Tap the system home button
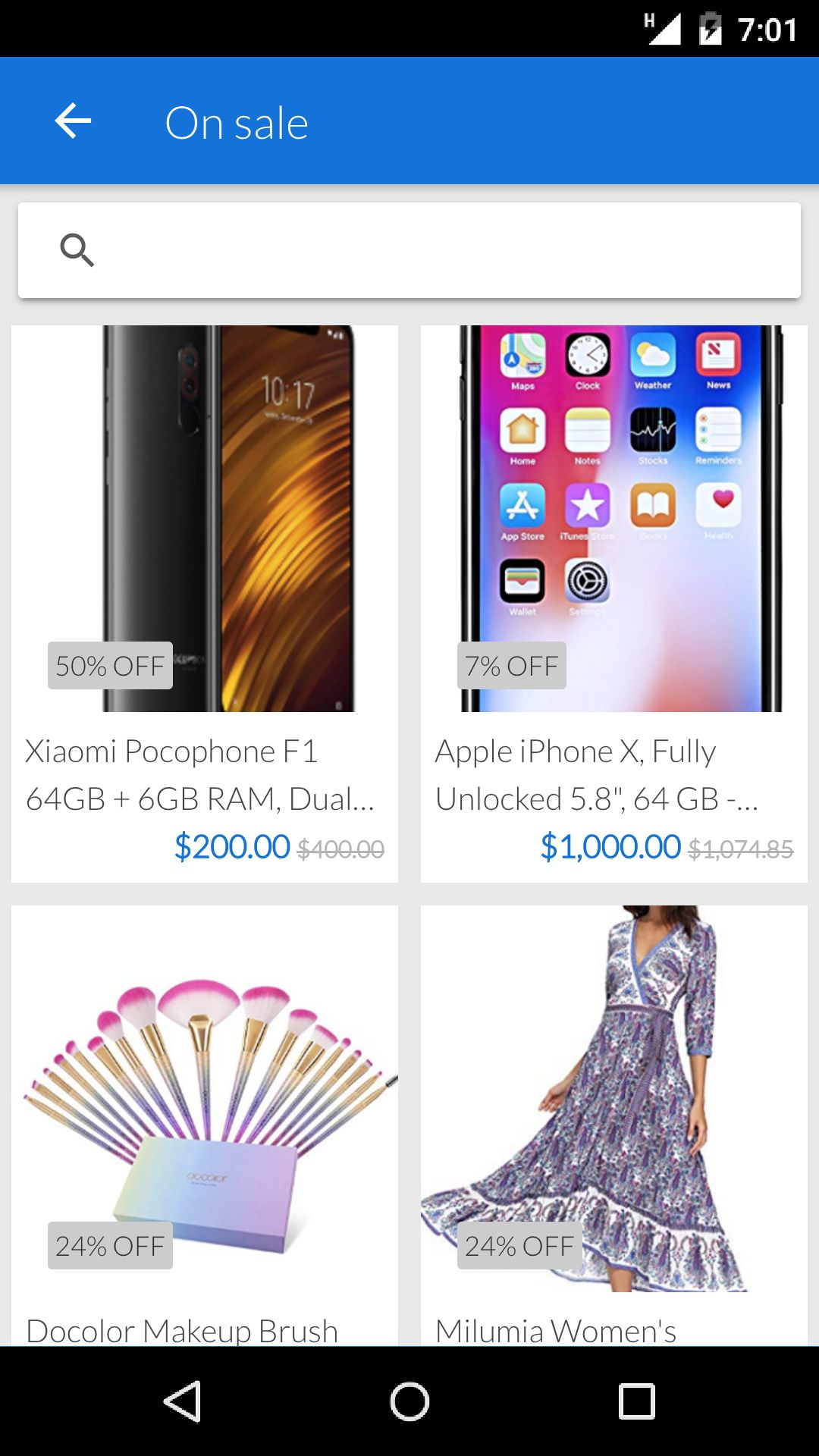Image resolution: width=819 pixels, height=1456 pixels. pyautogui.click(x=409, y=1401)
